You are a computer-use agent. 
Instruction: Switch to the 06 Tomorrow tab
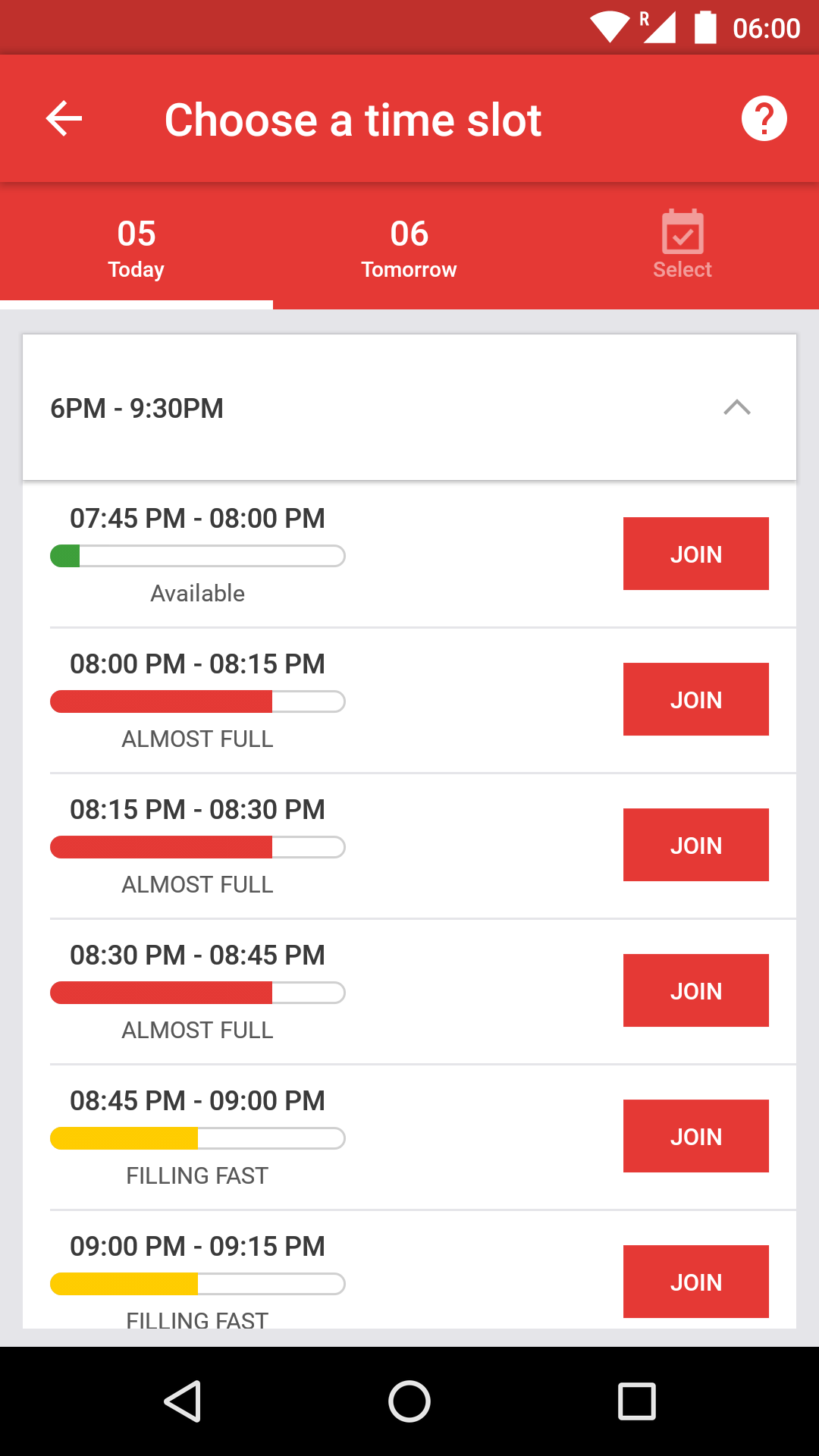tap(409, 249)
